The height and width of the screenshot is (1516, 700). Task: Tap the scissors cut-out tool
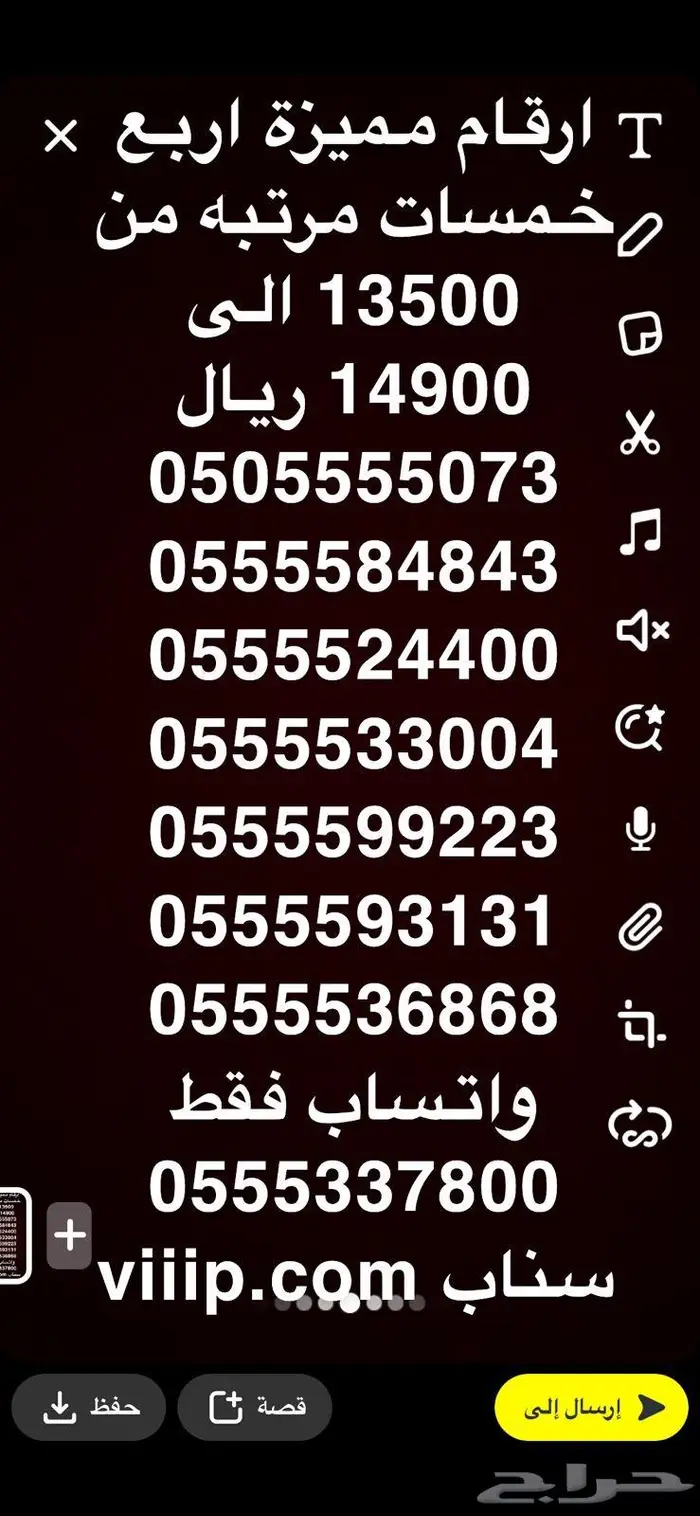[639, 435]
